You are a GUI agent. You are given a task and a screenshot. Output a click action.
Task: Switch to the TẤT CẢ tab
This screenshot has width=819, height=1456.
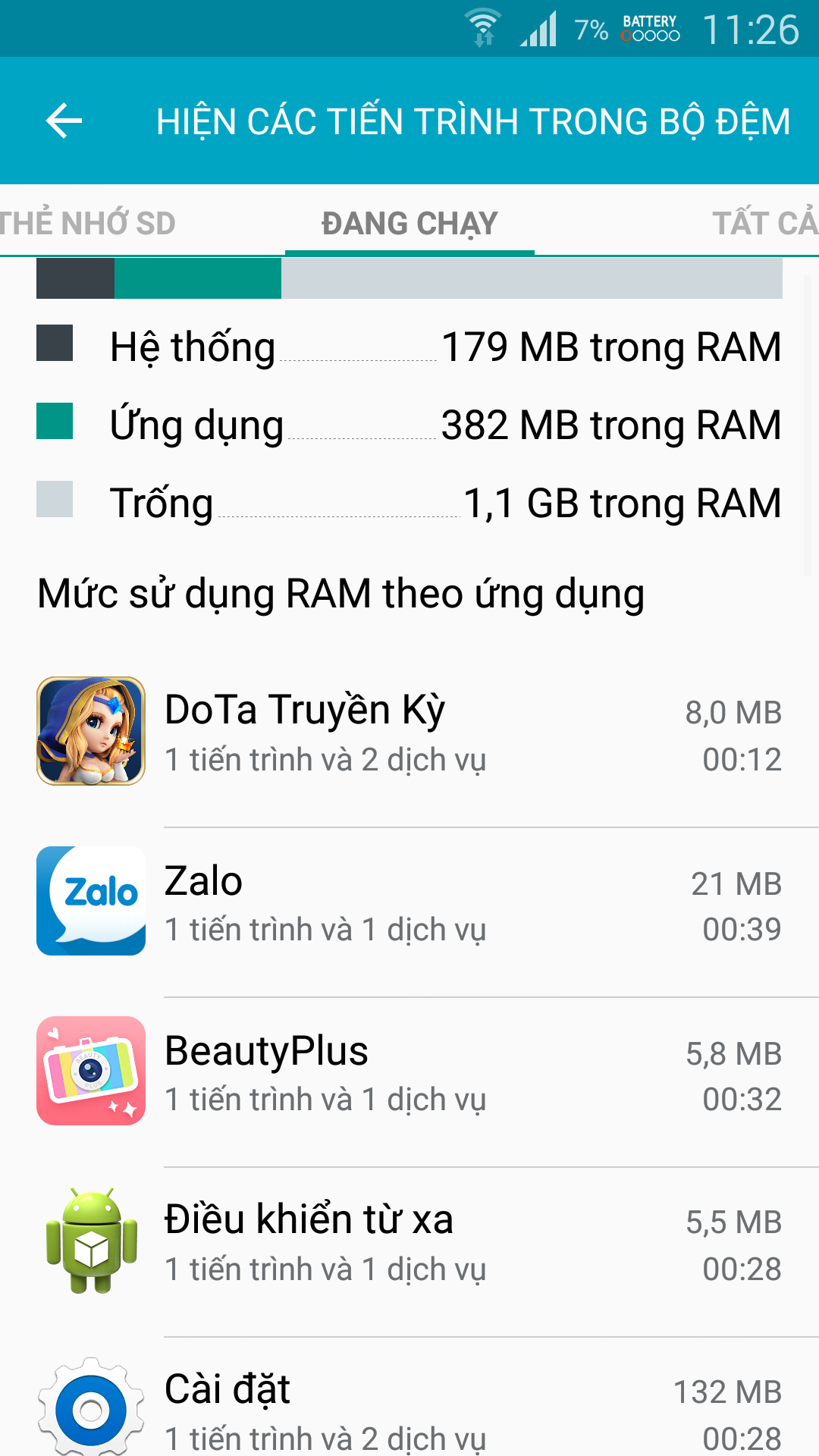point(763,223)
